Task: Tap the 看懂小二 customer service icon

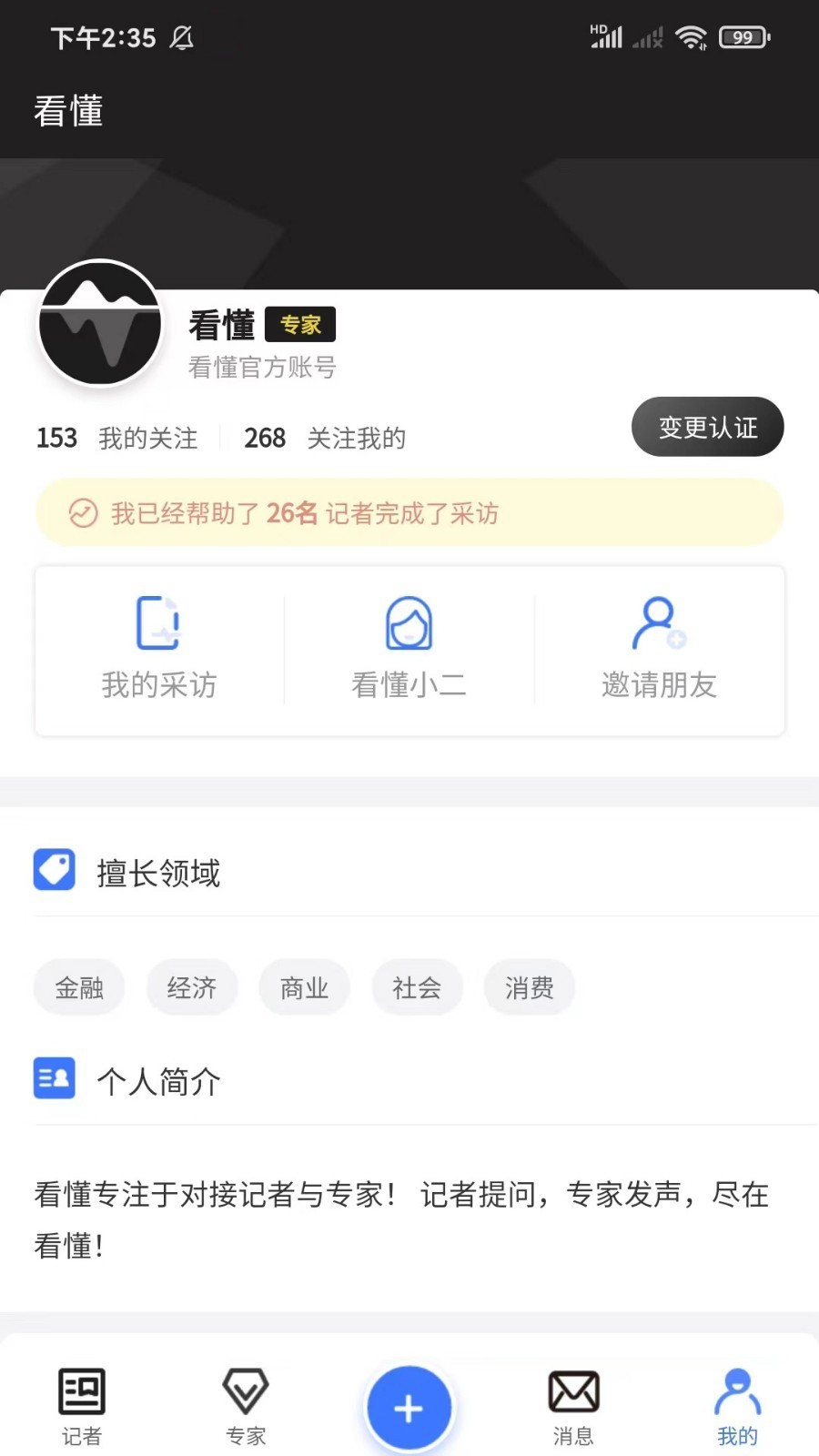Action: coord(409,623)
